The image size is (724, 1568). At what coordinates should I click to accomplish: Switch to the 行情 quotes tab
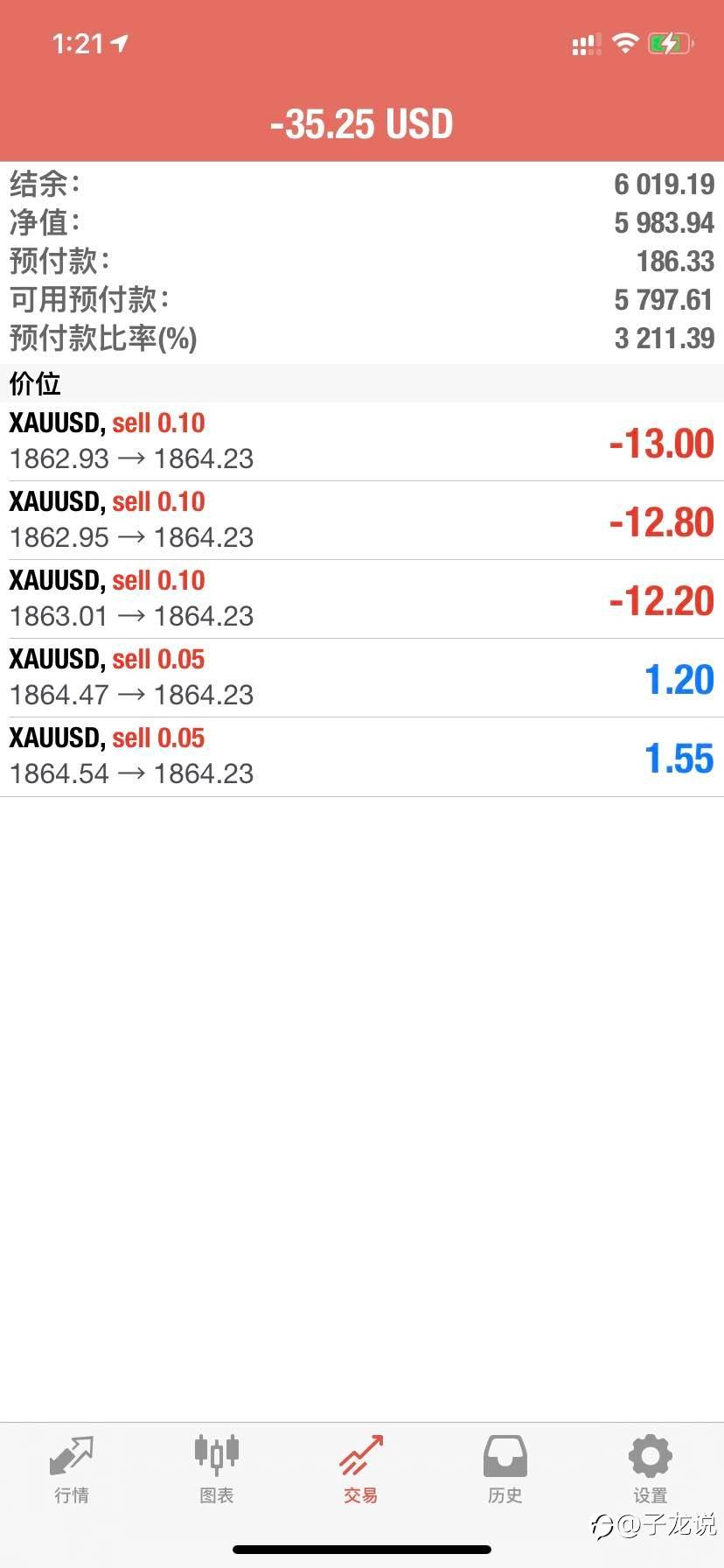pyautogui.click(x=72, y=1469)
